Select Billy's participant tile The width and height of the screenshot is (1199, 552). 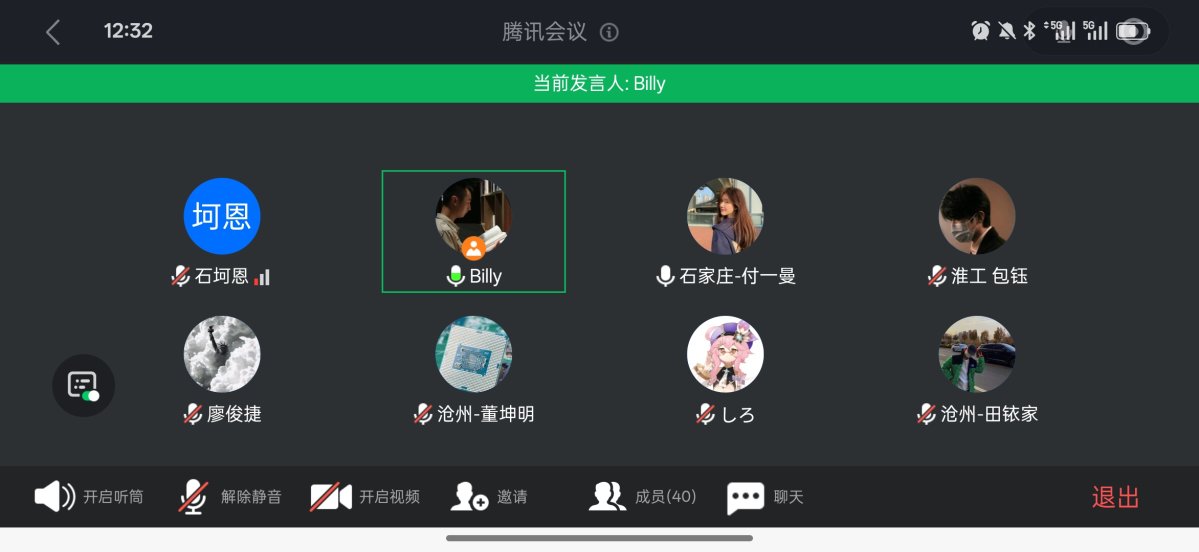(473, 231)
